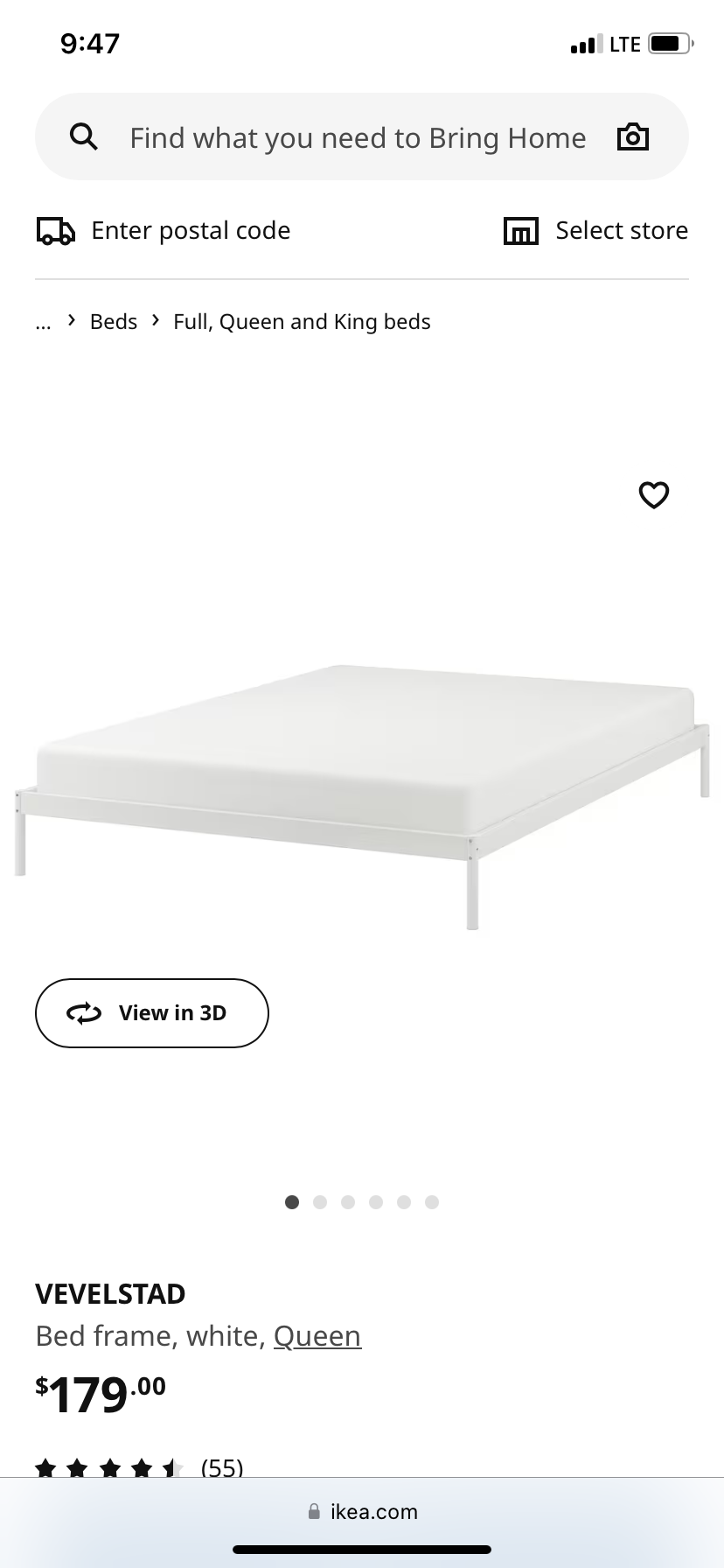This screenshot has height=1568, width=724.
Task: Tap the ikea.com address bar
Action: click(362, 1511)
